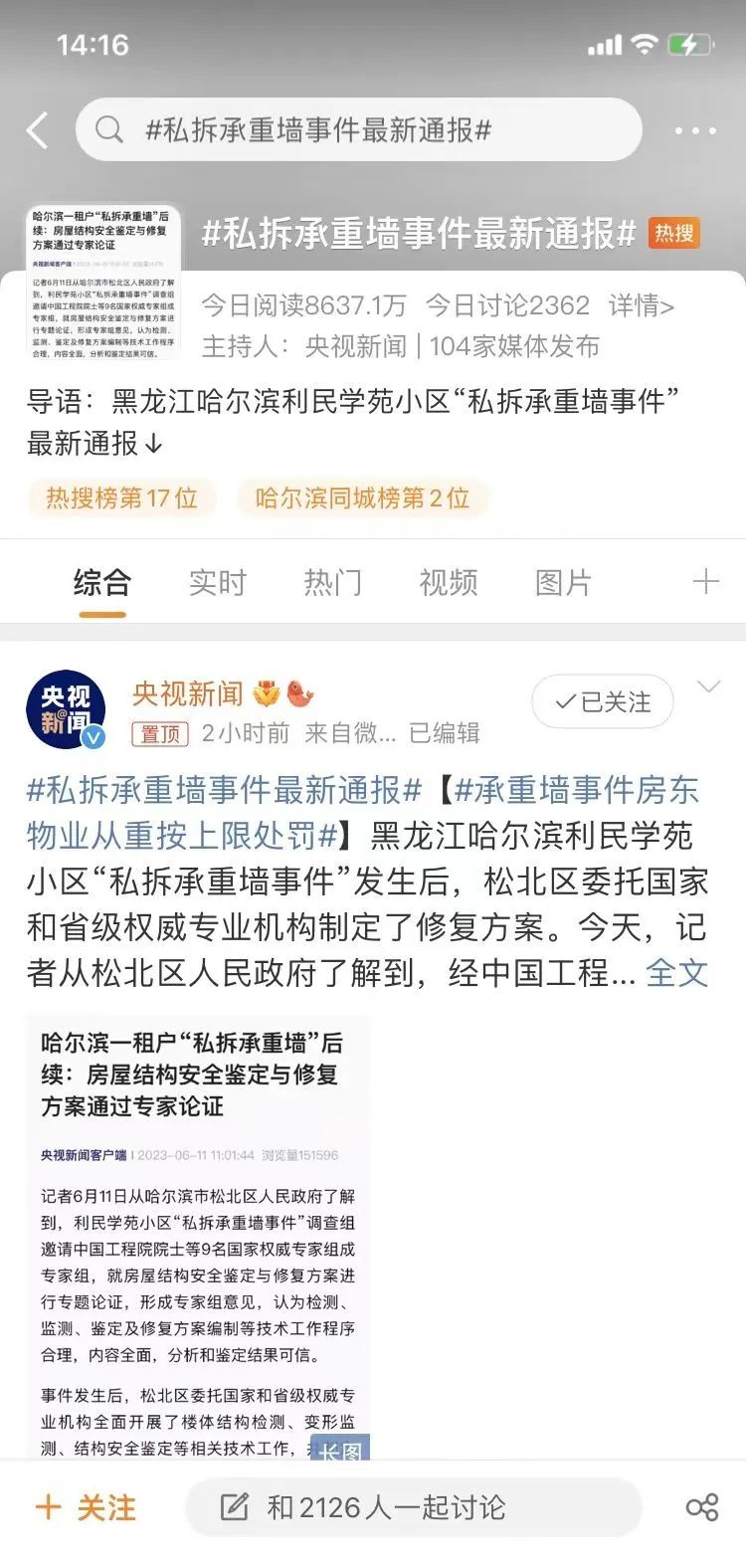Tap the plus icon to add tabs
Screen dimensions: 746x1568
coord(705,582)
